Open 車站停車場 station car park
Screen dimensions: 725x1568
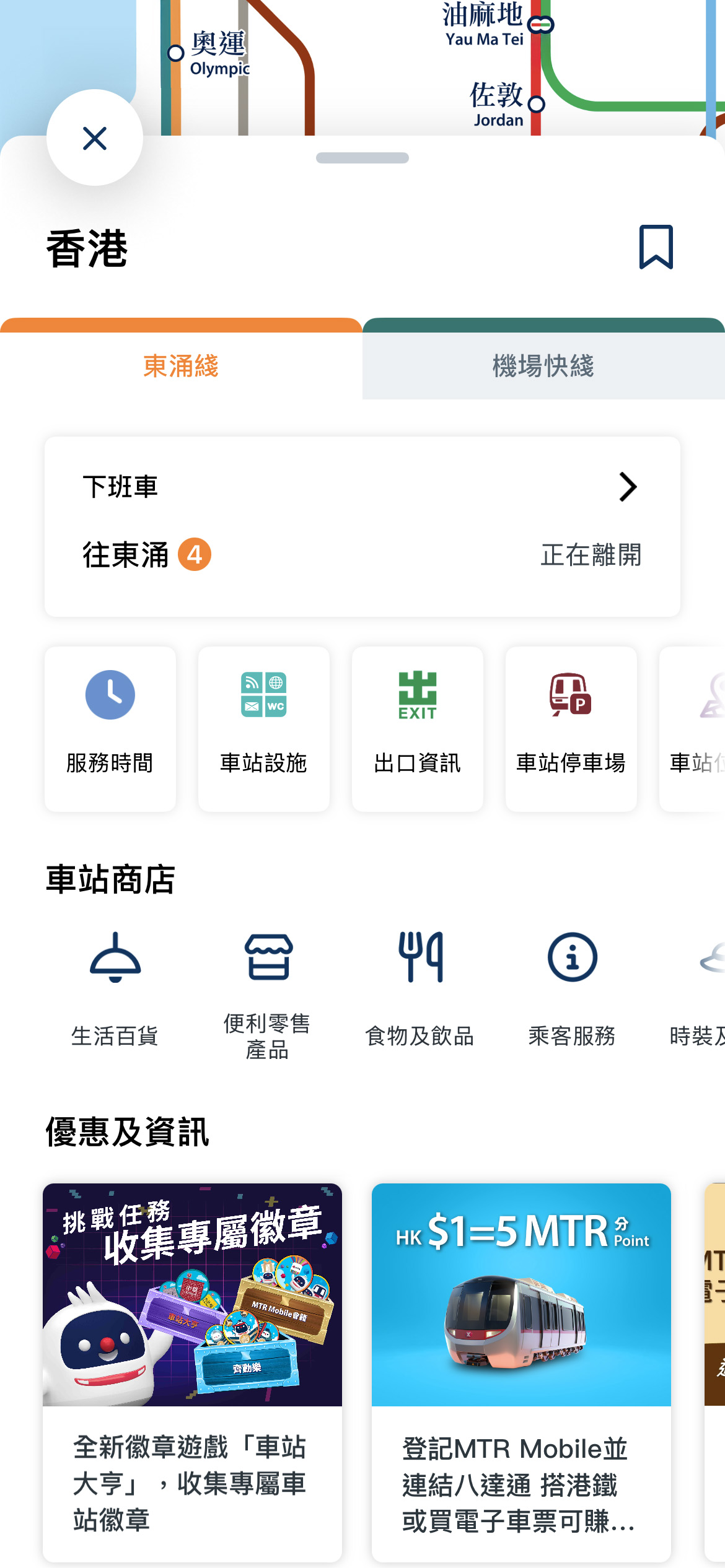[571, 728]
